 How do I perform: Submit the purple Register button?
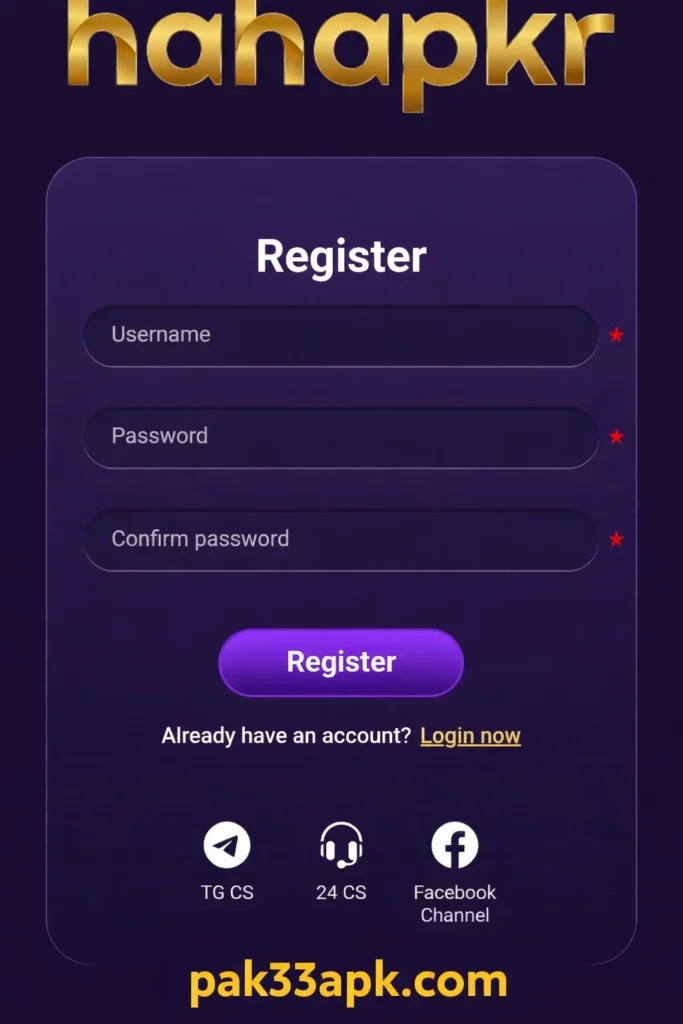[341, 662]
